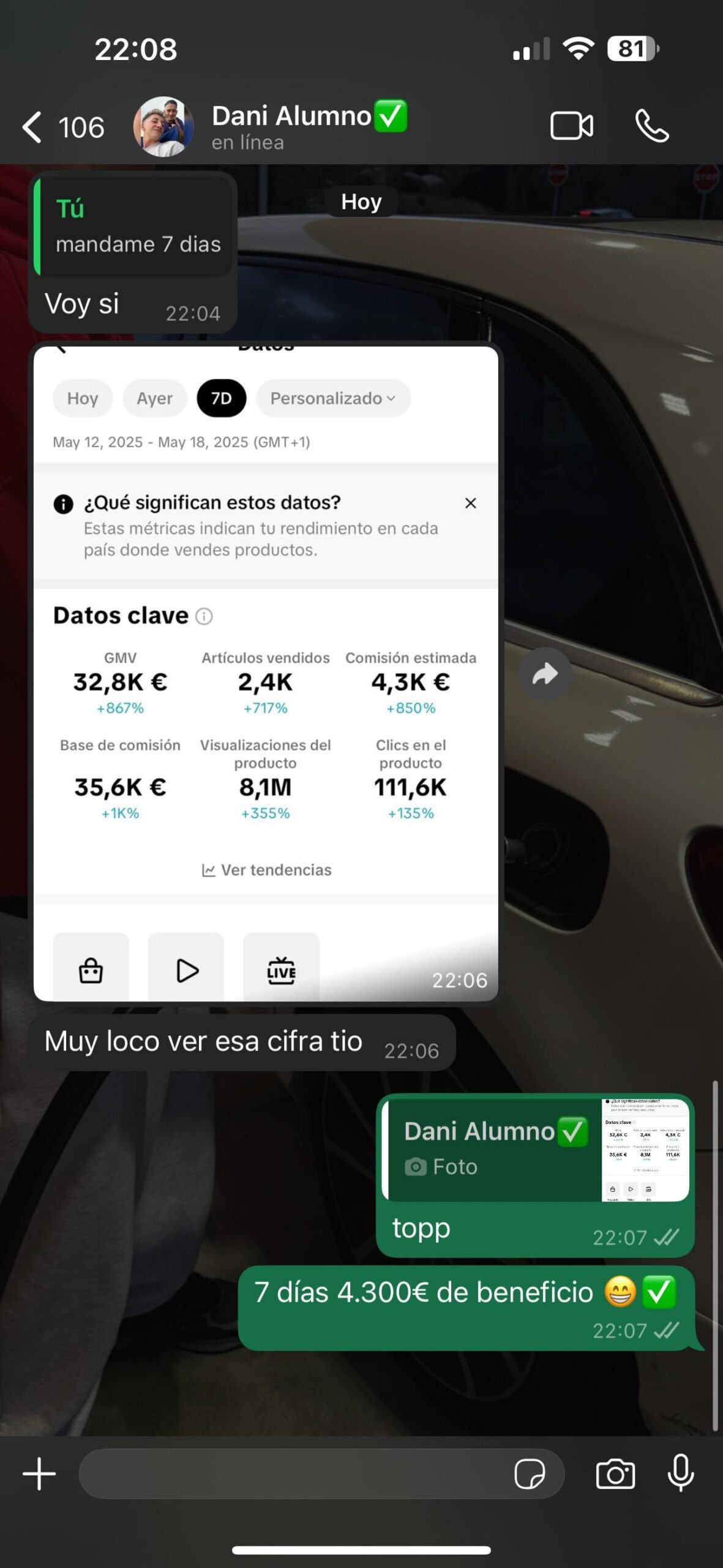Open the received stats photo from 22:06
Image resolution: width=723 pixels, height=1568 pixels.
point(266,674)
